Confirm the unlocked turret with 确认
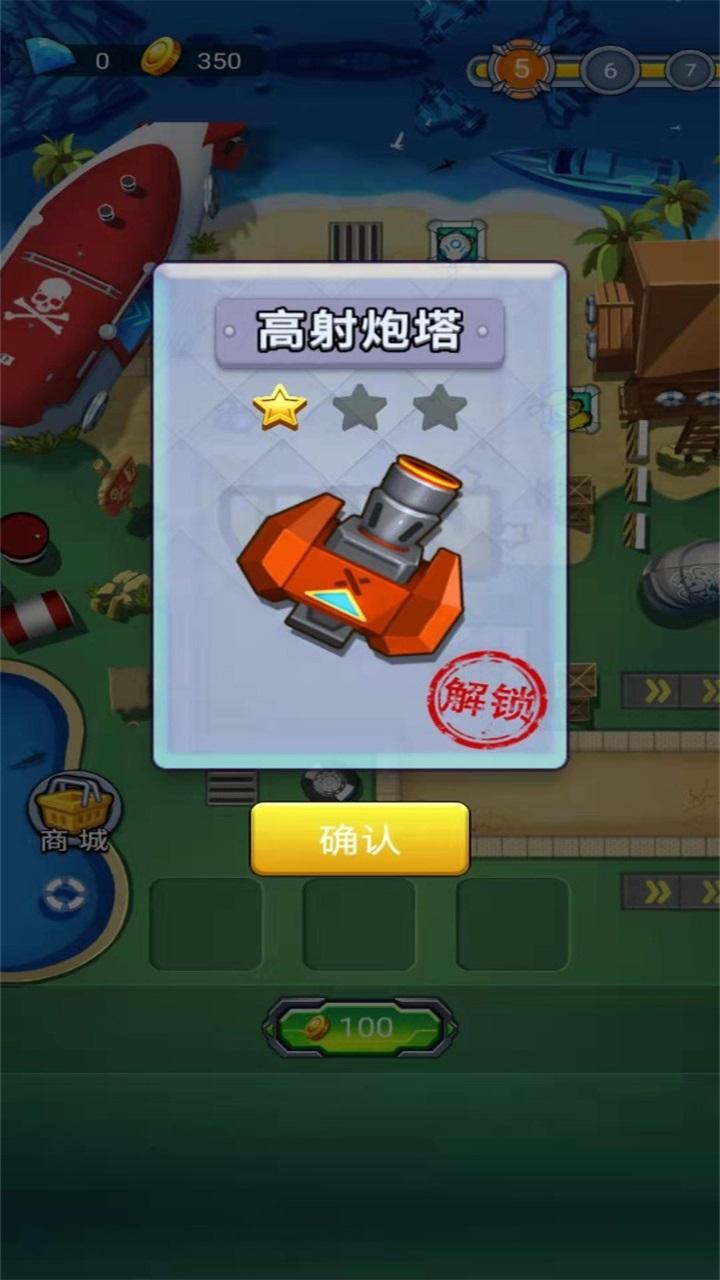 359,839
